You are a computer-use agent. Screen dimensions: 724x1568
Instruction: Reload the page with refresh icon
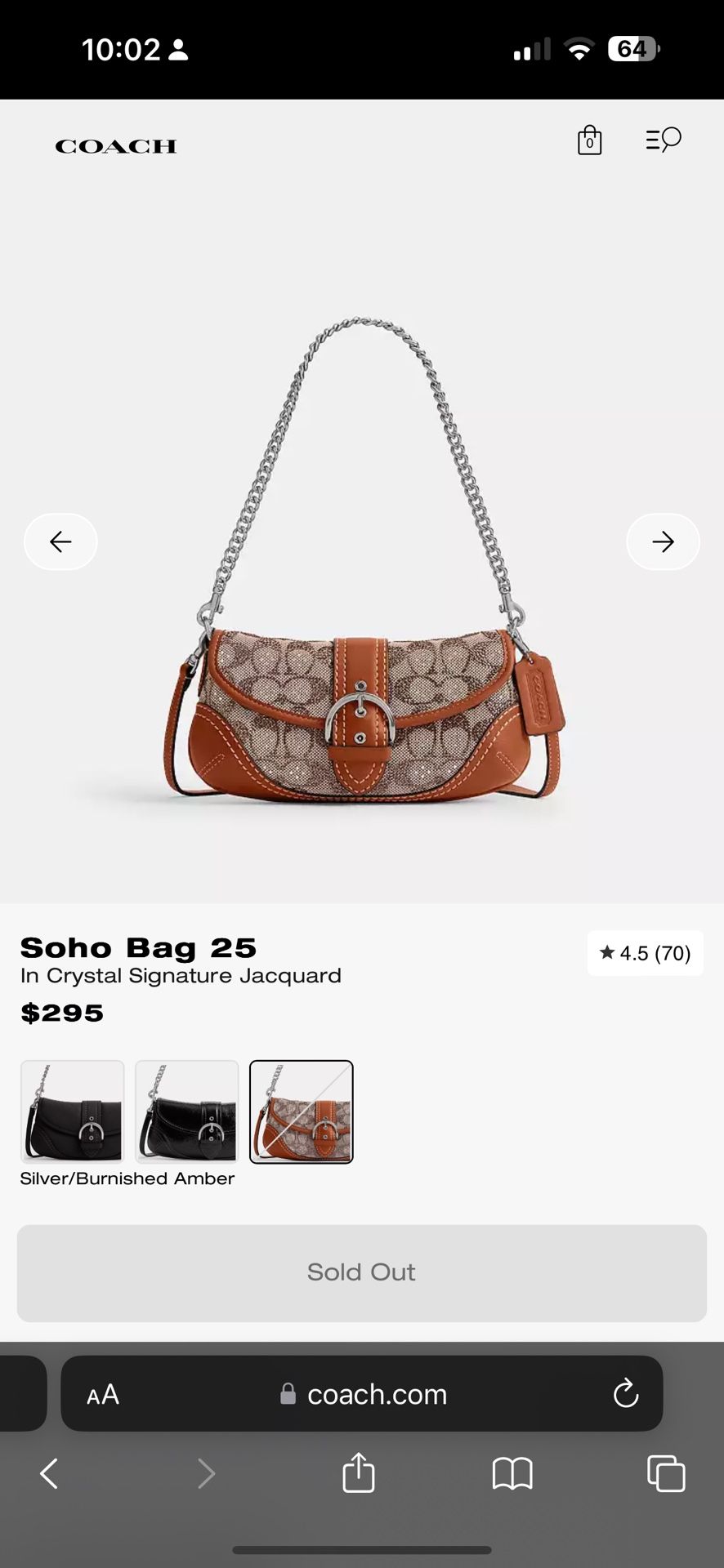click(625, 1395)
